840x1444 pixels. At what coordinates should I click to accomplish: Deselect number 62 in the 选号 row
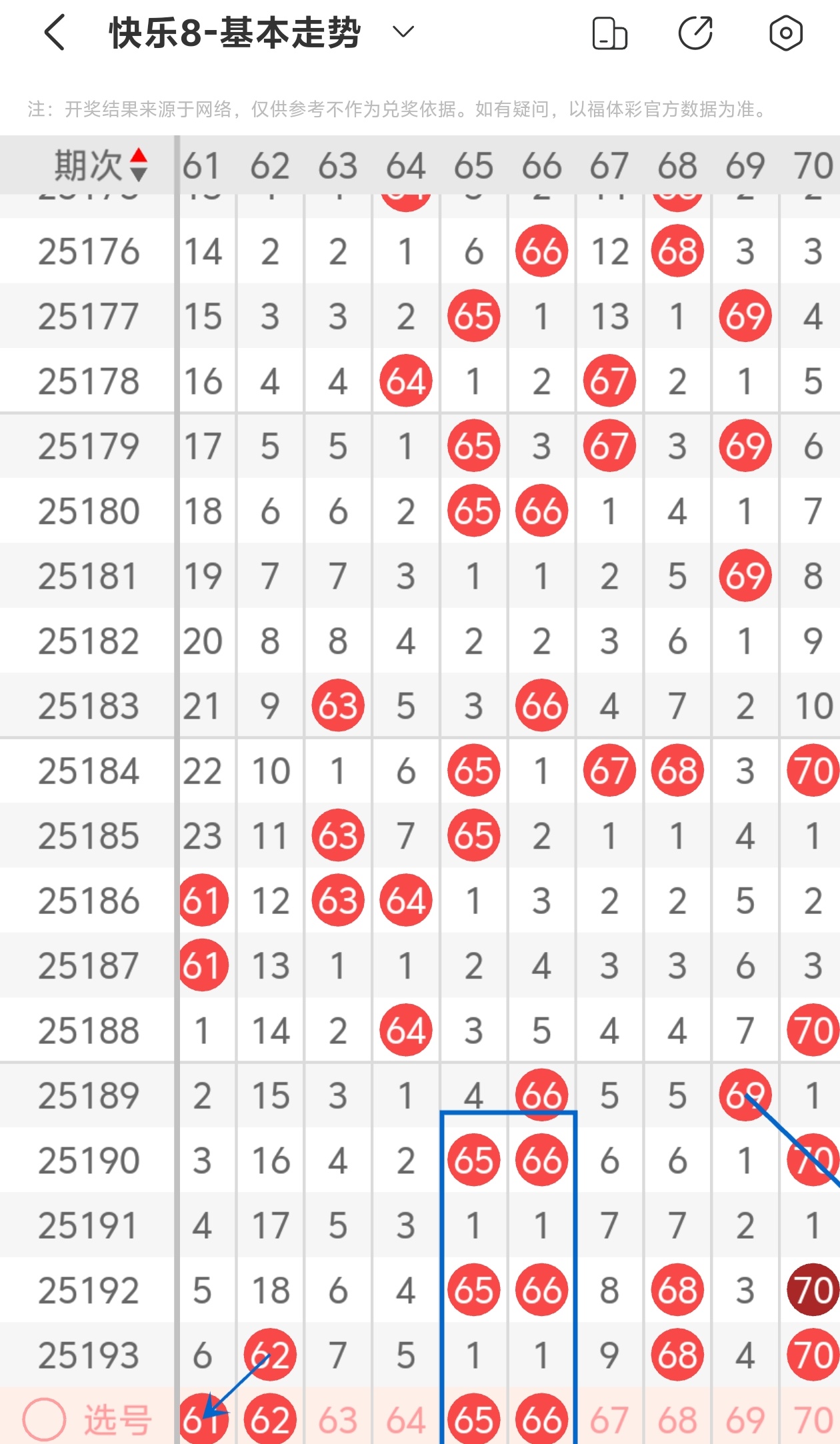270,1419
